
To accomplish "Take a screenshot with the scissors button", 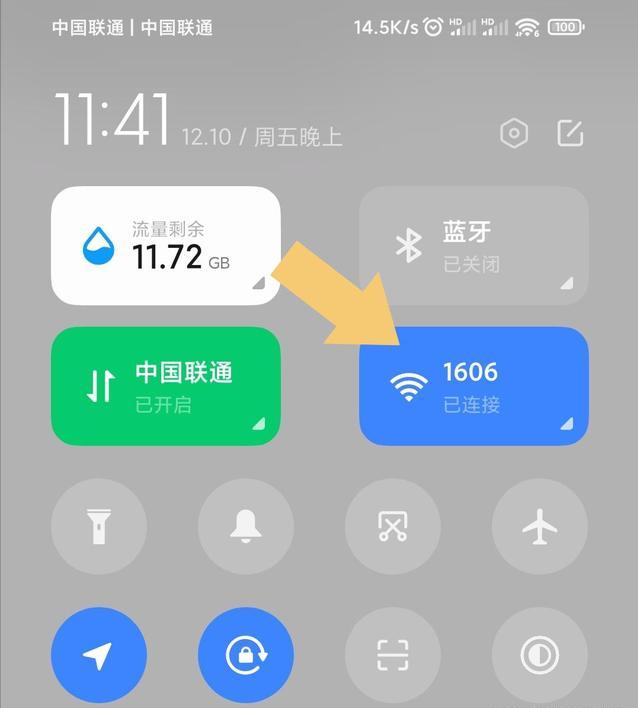I will [393, 526].
